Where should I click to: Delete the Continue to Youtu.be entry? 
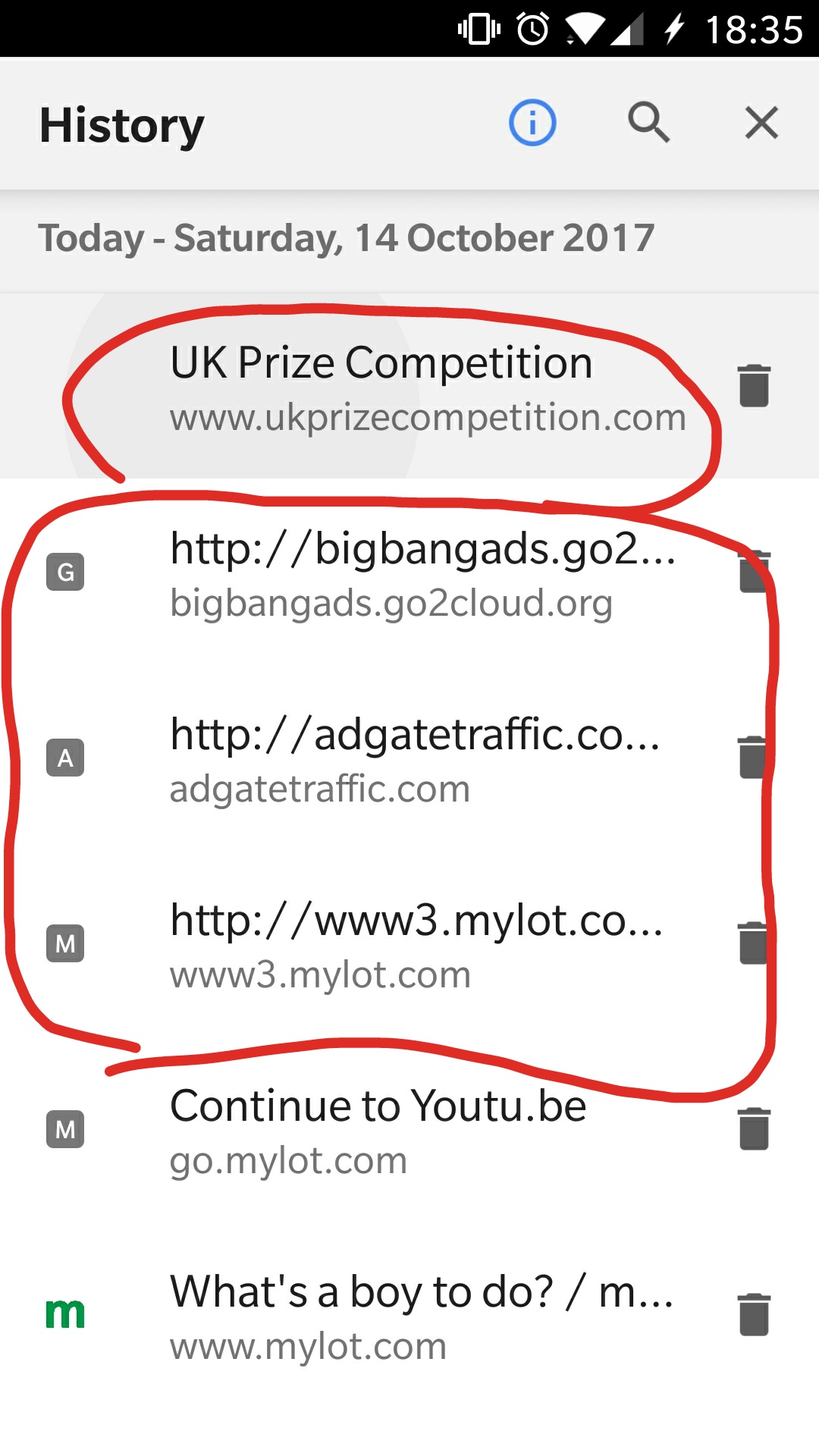tap(754, 1128)
